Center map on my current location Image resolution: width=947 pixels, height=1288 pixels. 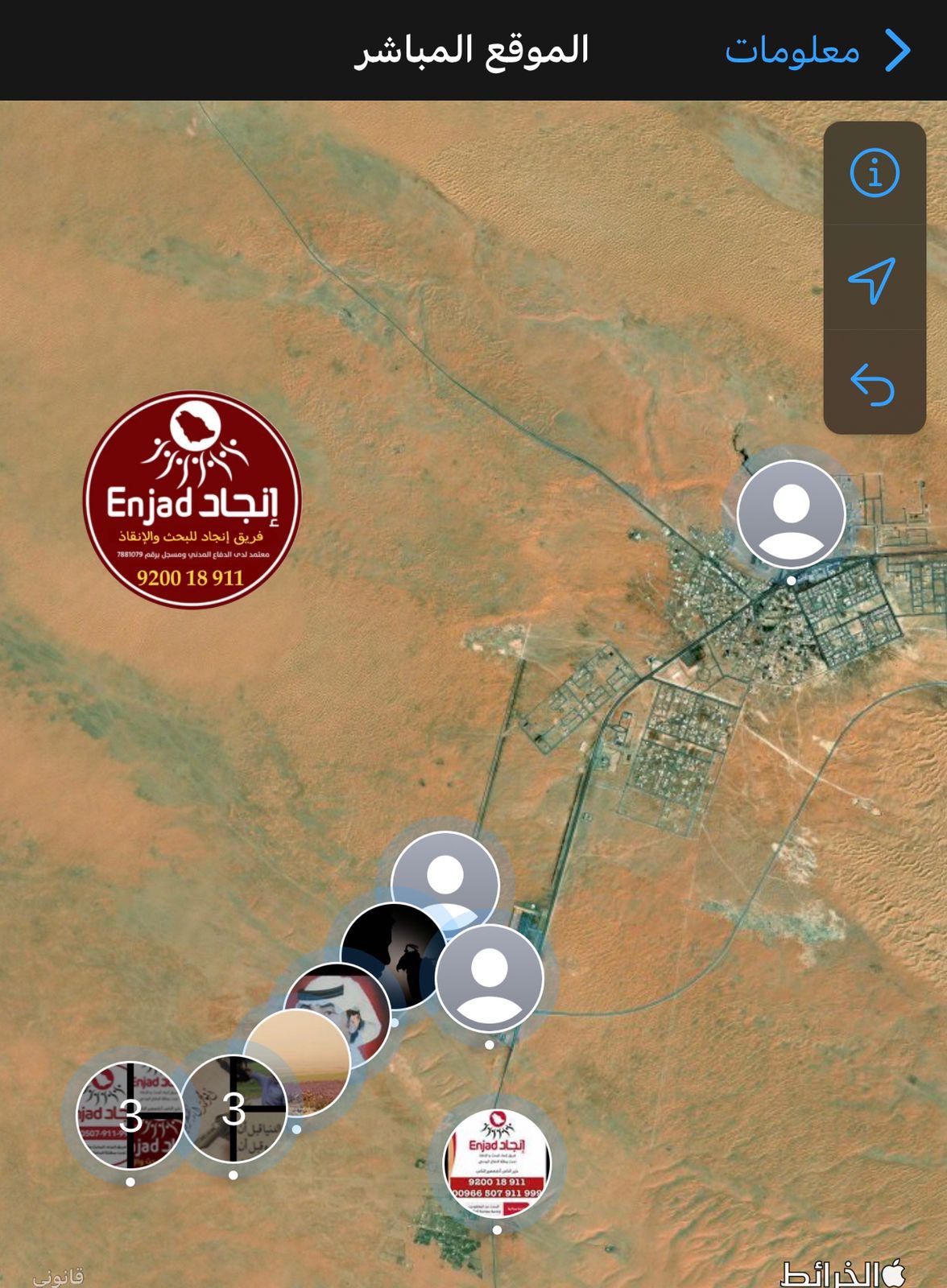pos(874,279)
